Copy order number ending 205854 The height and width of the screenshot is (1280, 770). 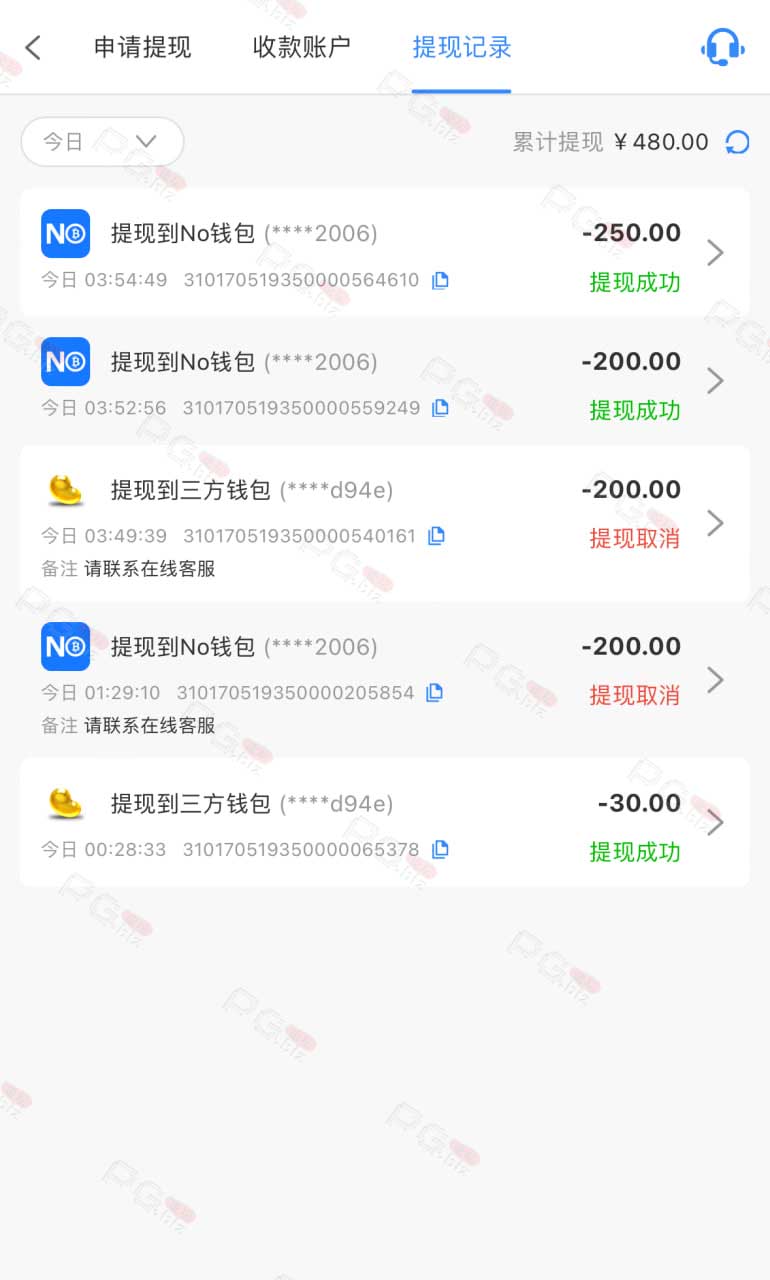(434, 692)
